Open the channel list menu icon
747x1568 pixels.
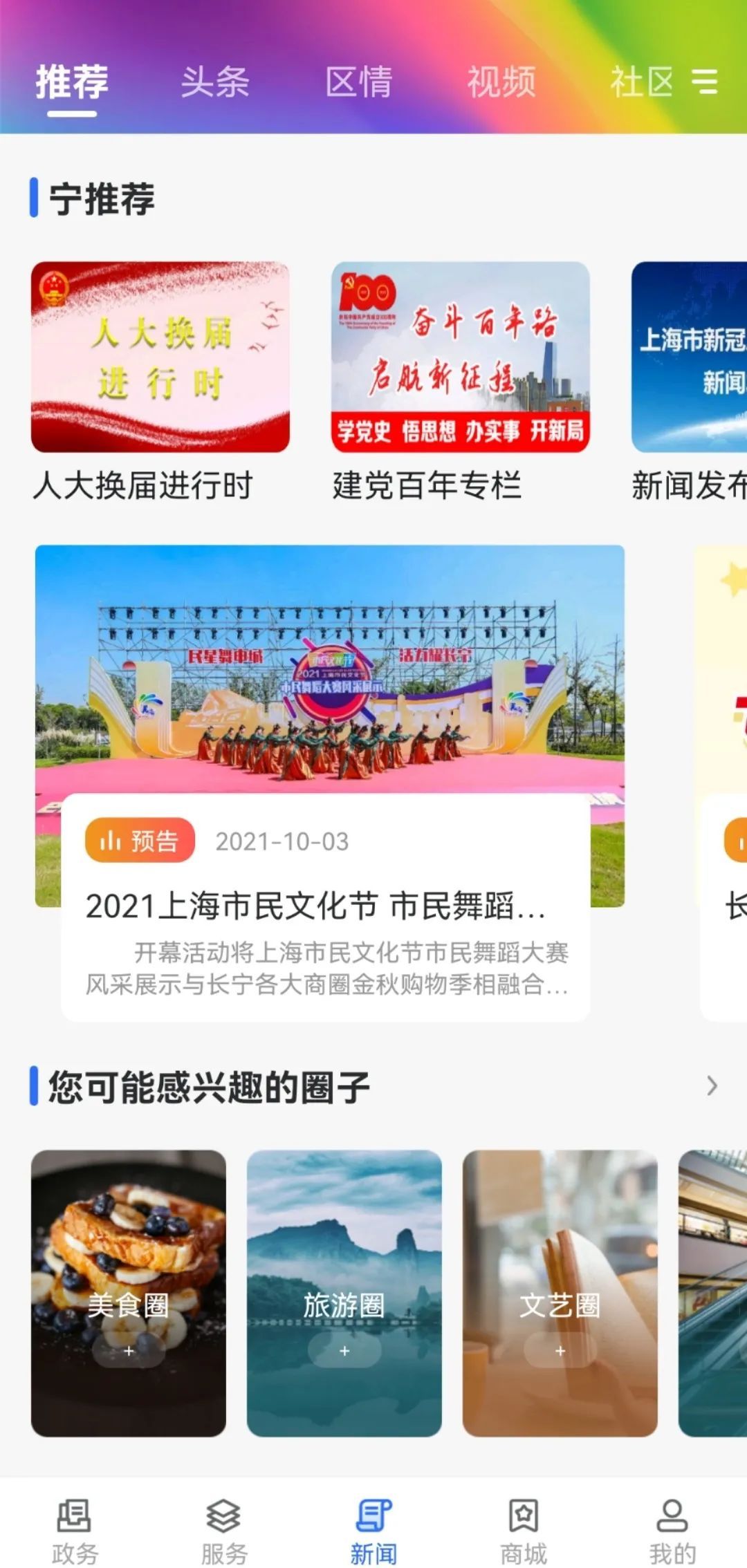705,82
